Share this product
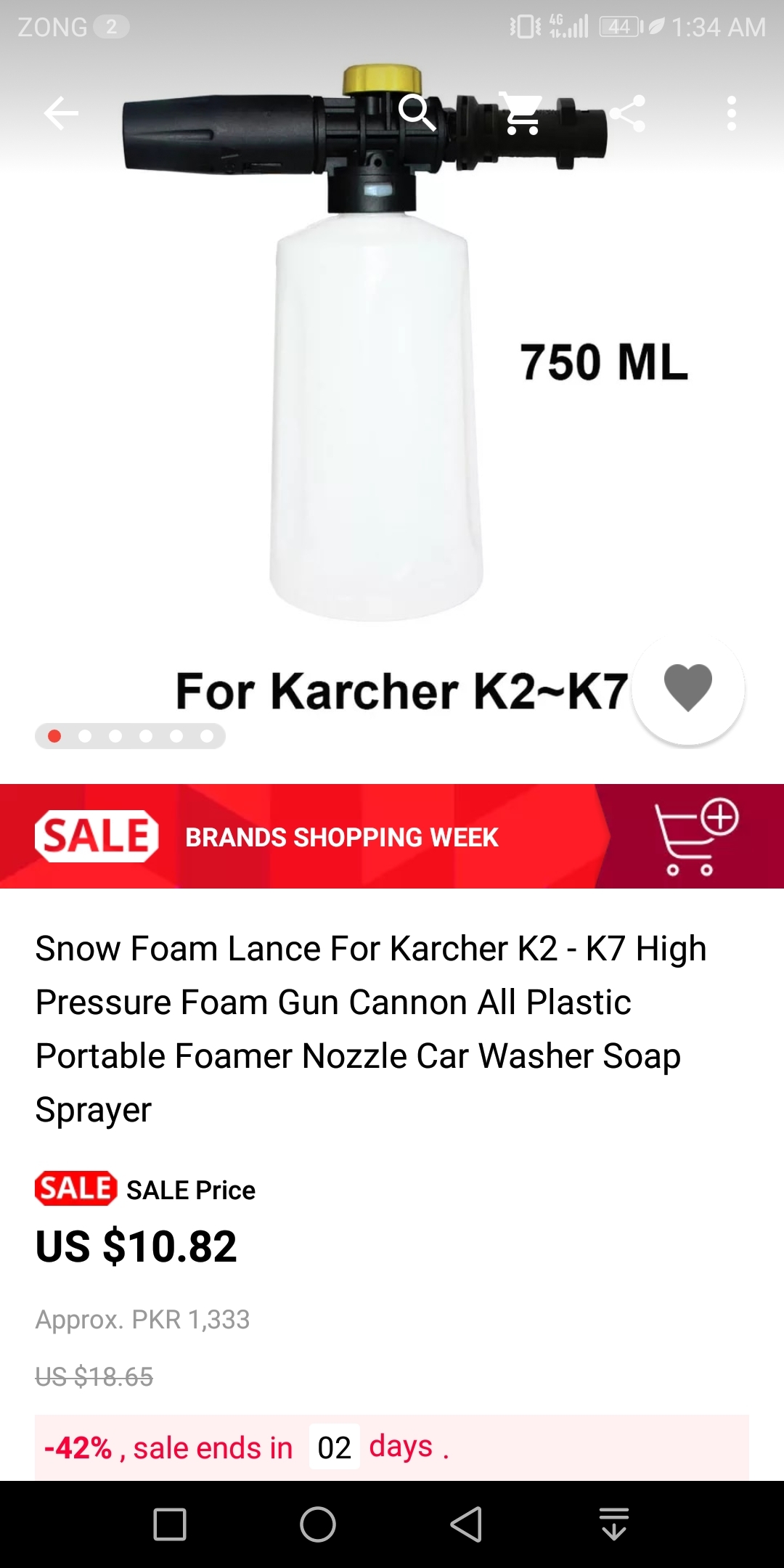Viewport: 784px width, 1568px height. click(627, 113)
